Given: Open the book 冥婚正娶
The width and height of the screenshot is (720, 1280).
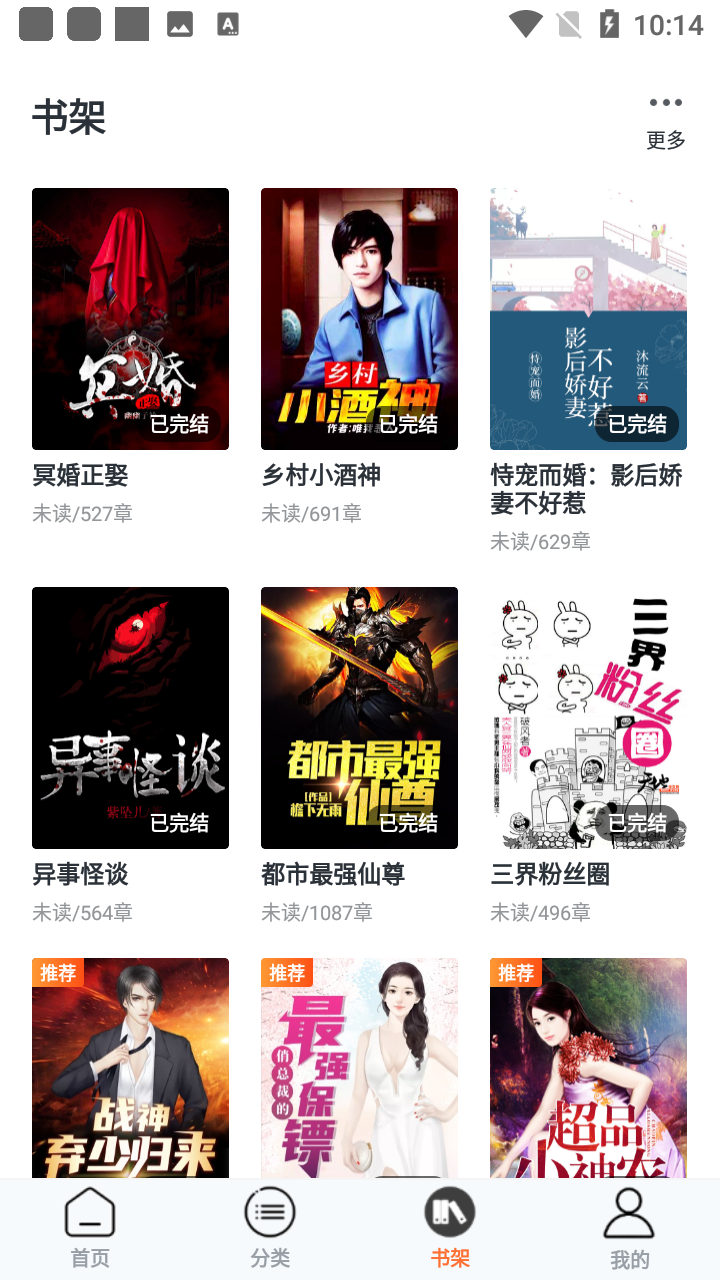Looking at the screenshot, I should click(x=130, y=319).
